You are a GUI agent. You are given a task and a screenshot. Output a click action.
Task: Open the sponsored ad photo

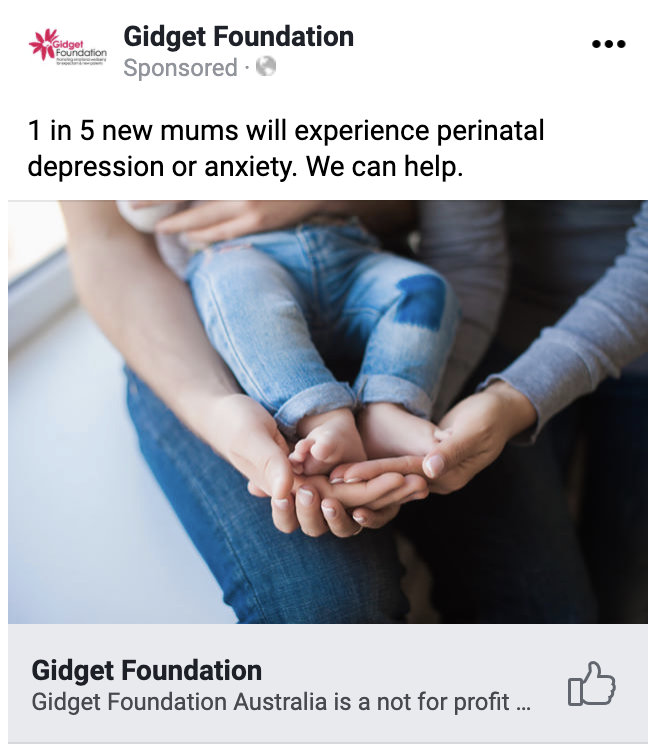pos(328,411)
